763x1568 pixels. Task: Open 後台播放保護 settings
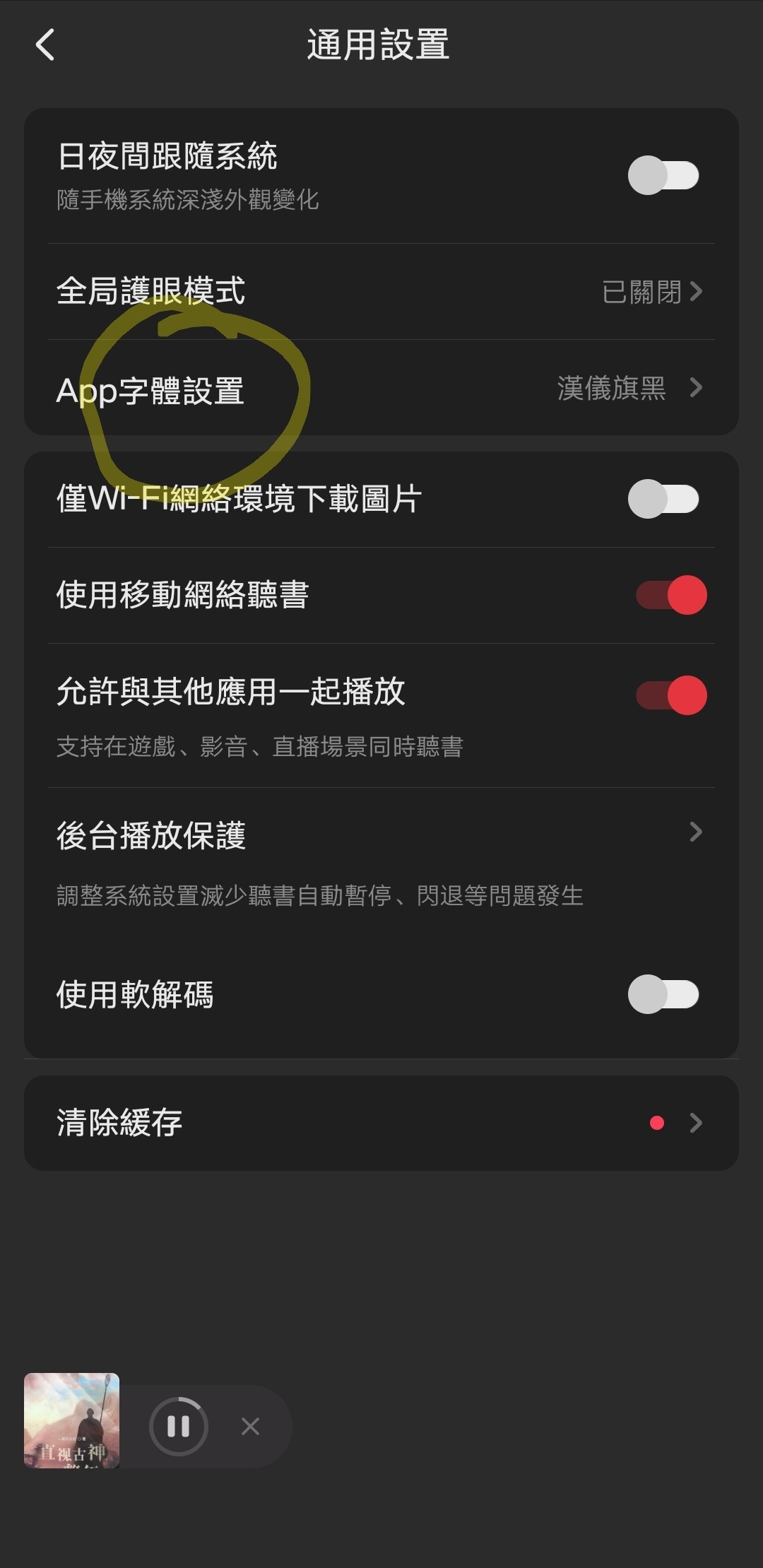381,834
